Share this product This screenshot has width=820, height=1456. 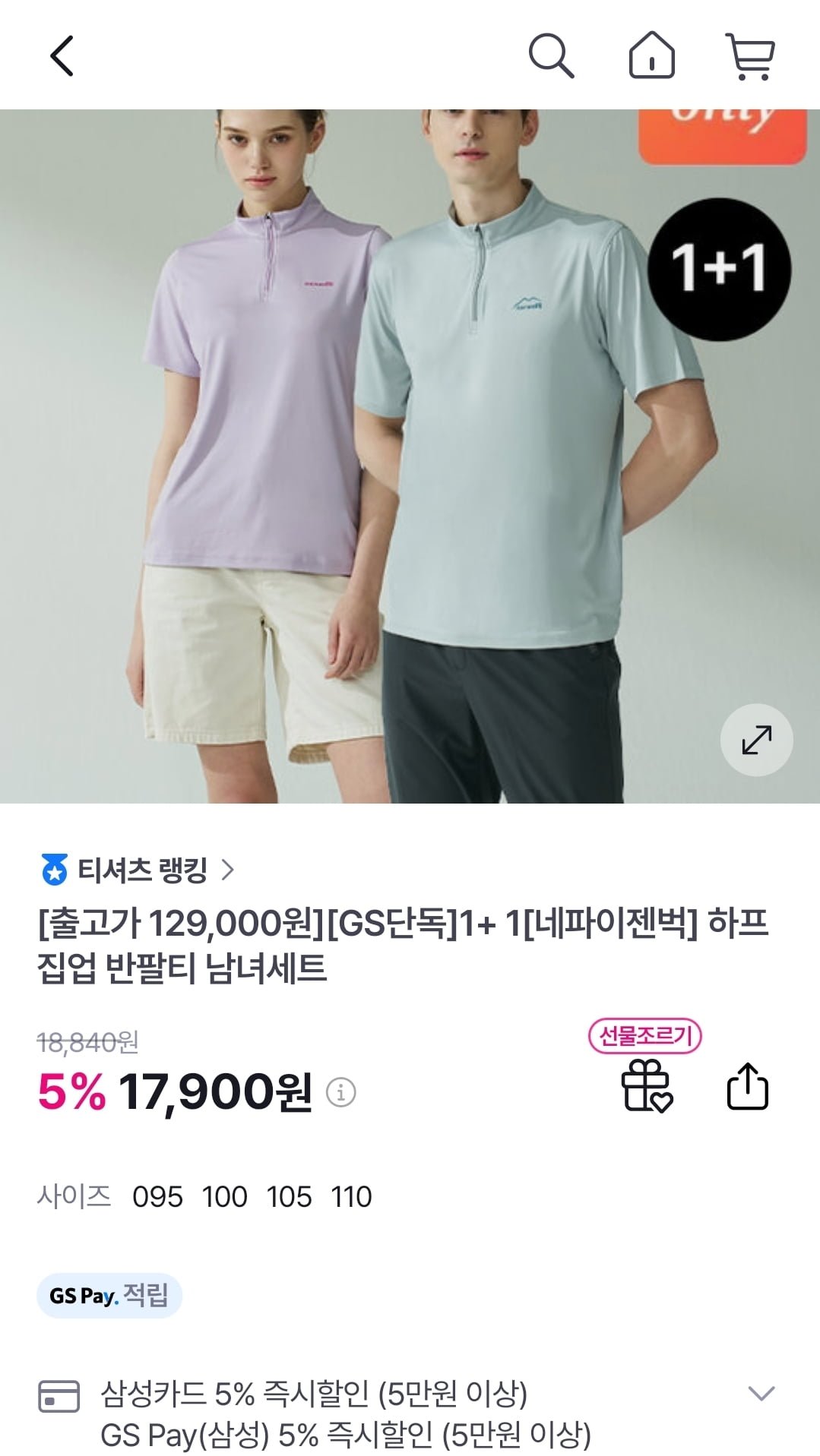click(x=748, y=1087)
